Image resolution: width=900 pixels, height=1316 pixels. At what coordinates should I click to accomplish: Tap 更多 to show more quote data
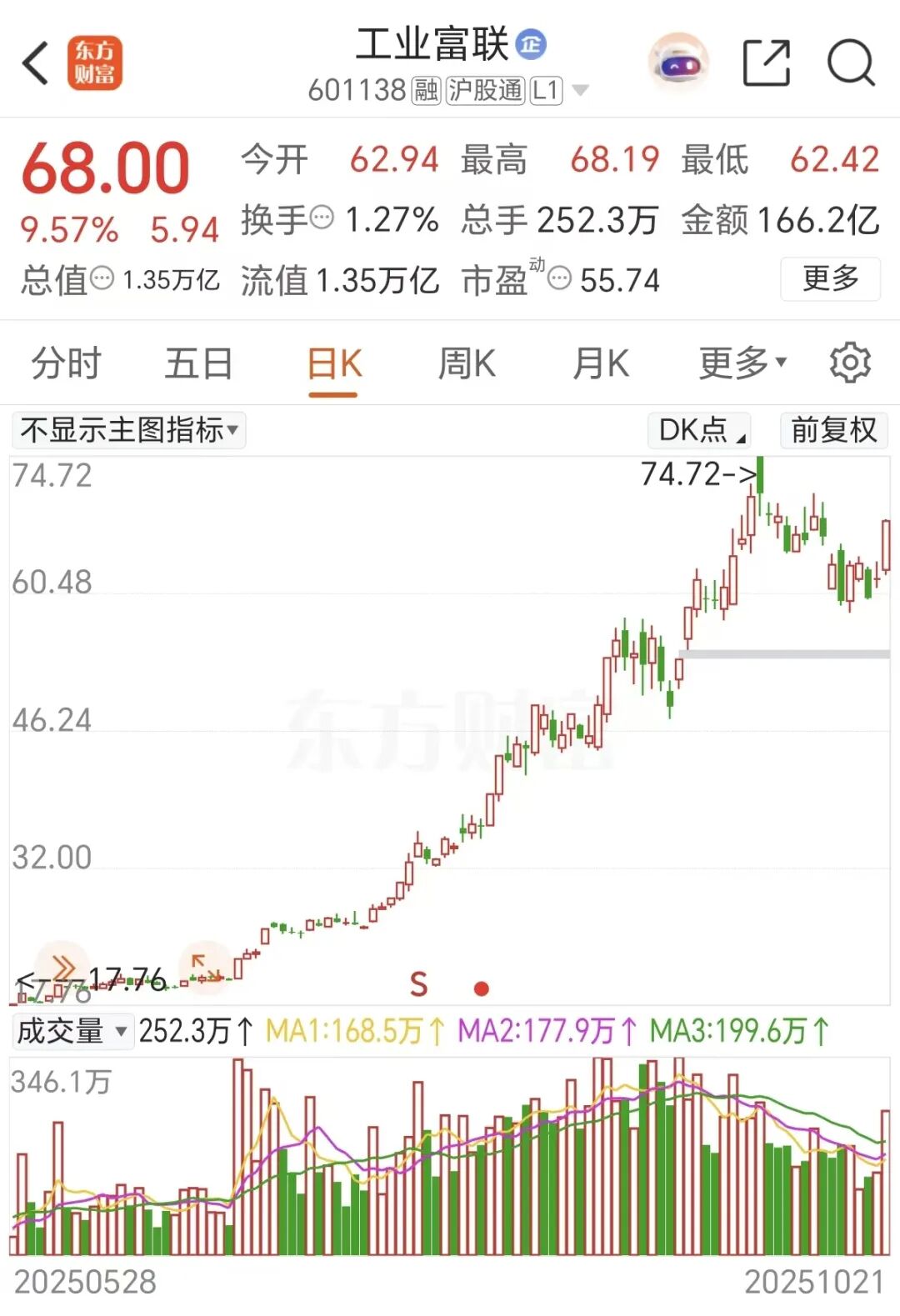coord(830,278)
